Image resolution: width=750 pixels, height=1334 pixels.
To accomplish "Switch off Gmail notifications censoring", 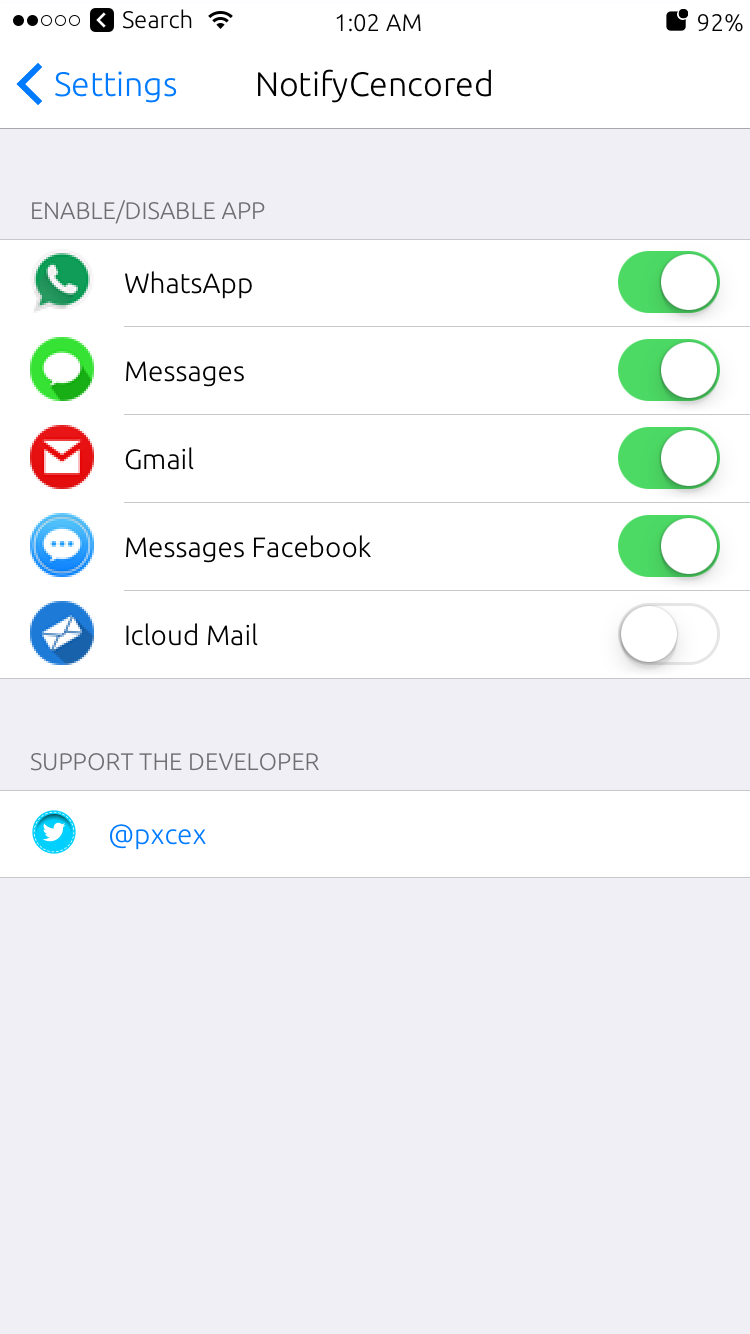I will pos(669,459).
